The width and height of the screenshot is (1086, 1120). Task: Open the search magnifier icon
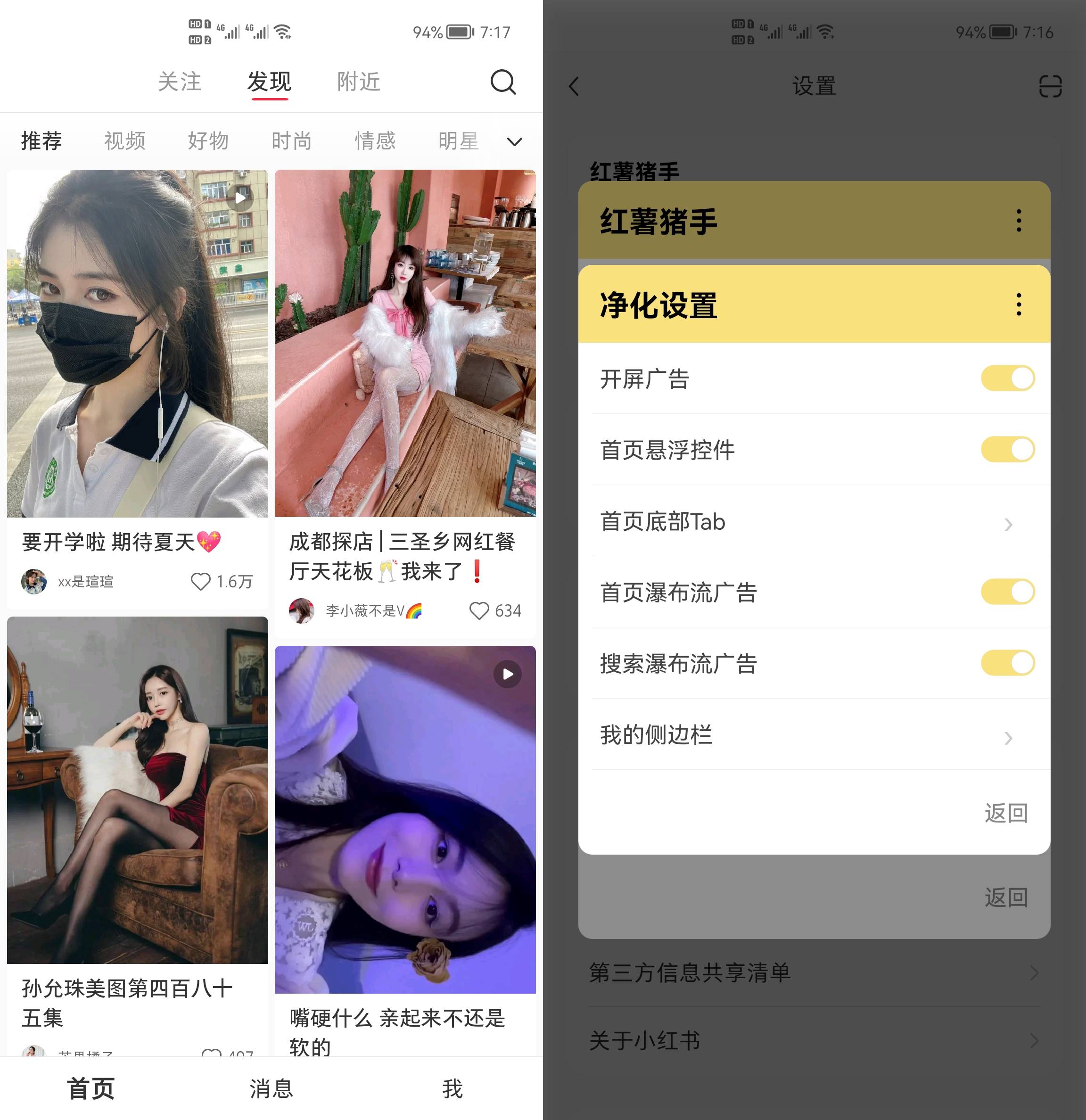coord(503,82)
